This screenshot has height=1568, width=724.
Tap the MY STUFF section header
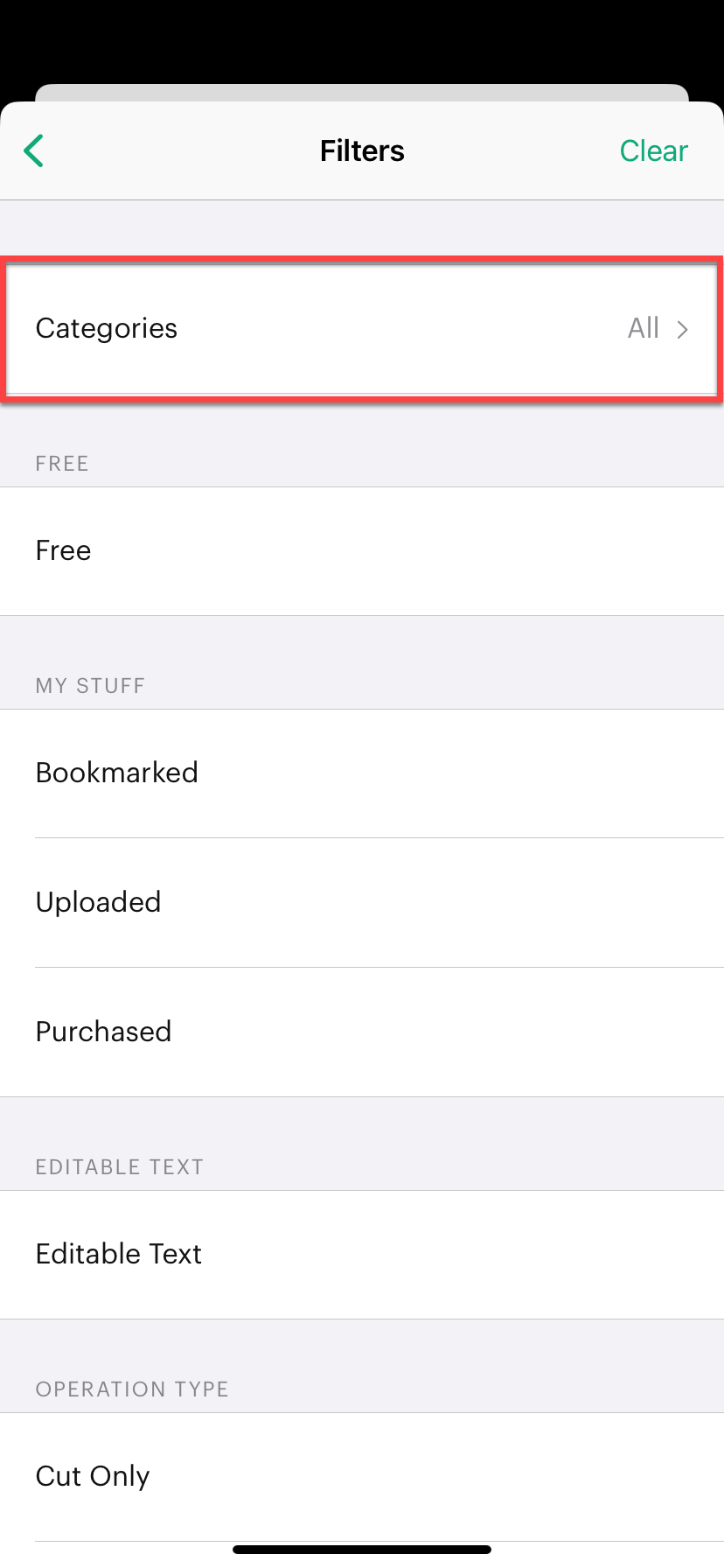pos(90,686)
